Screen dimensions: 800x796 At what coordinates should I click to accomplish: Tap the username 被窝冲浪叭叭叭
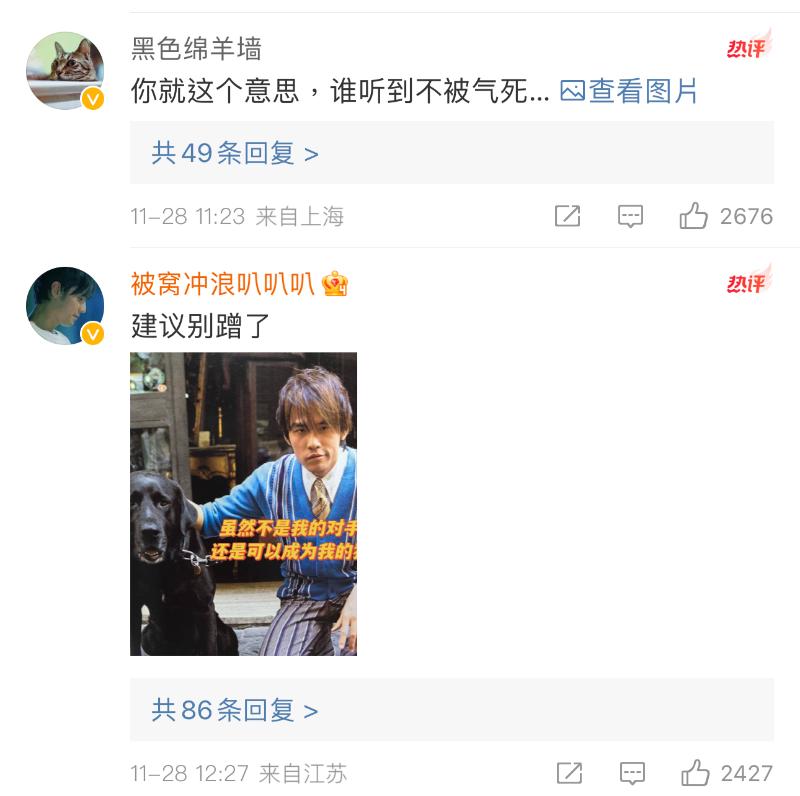coord(223,284)
